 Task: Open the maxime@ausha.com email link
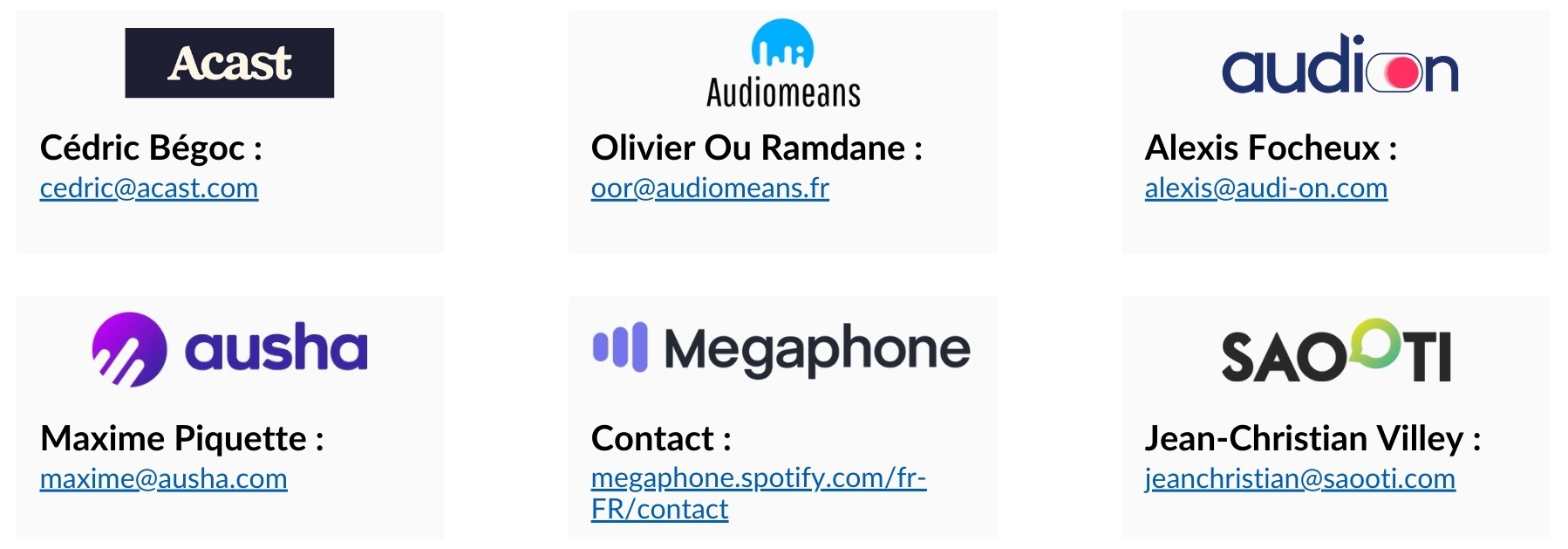pyautogui.click(x=163, y=479)
